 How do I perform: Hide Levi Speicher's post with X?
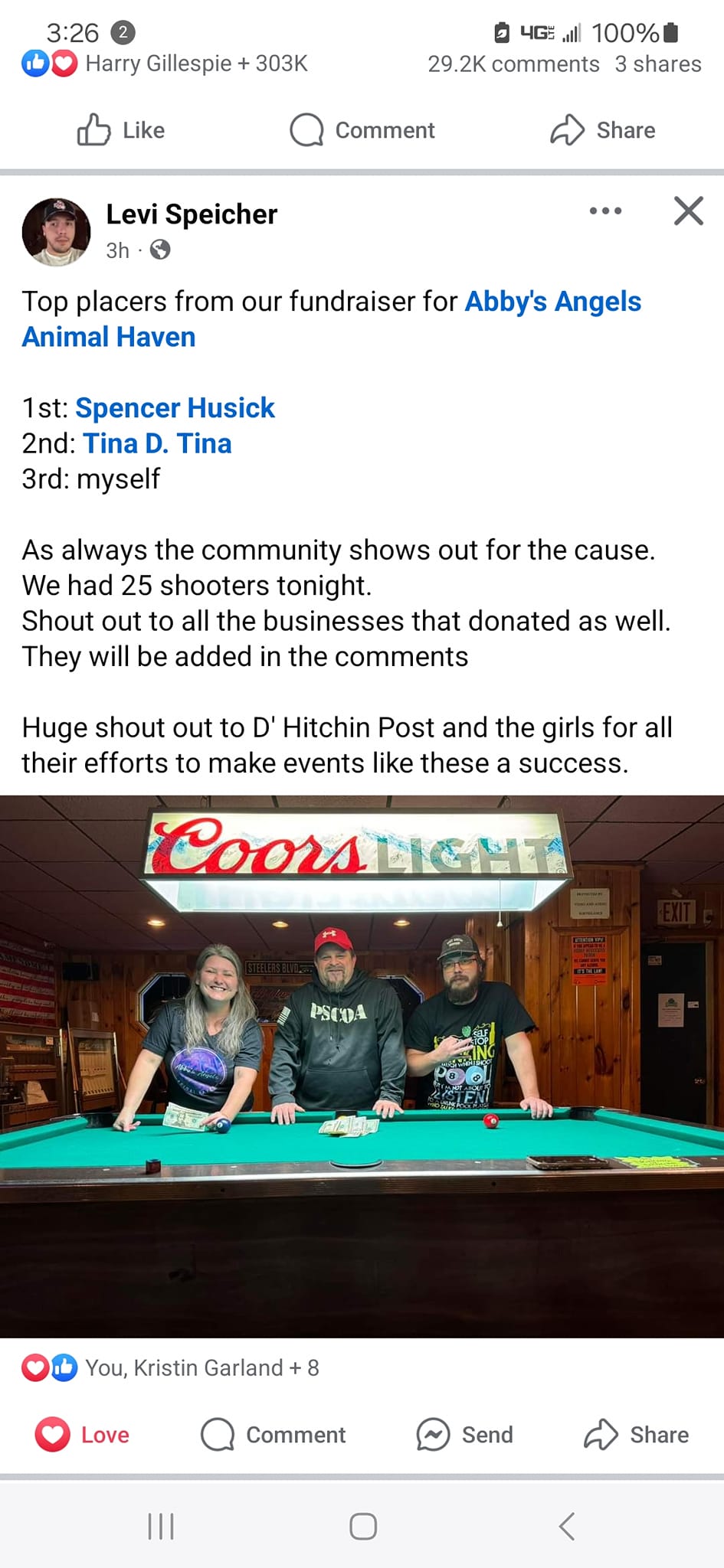point(688,211)
